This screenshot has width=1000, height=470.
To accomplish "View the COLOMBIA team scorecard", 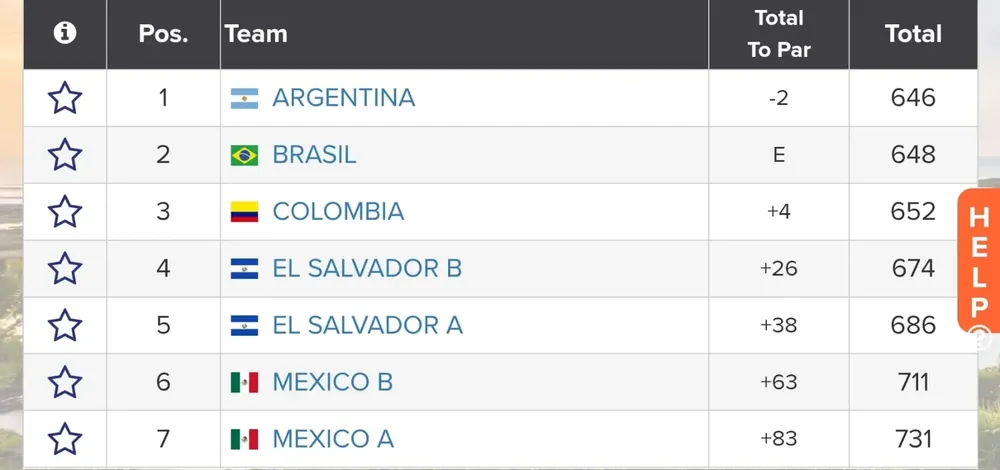I will coord(338,212).
